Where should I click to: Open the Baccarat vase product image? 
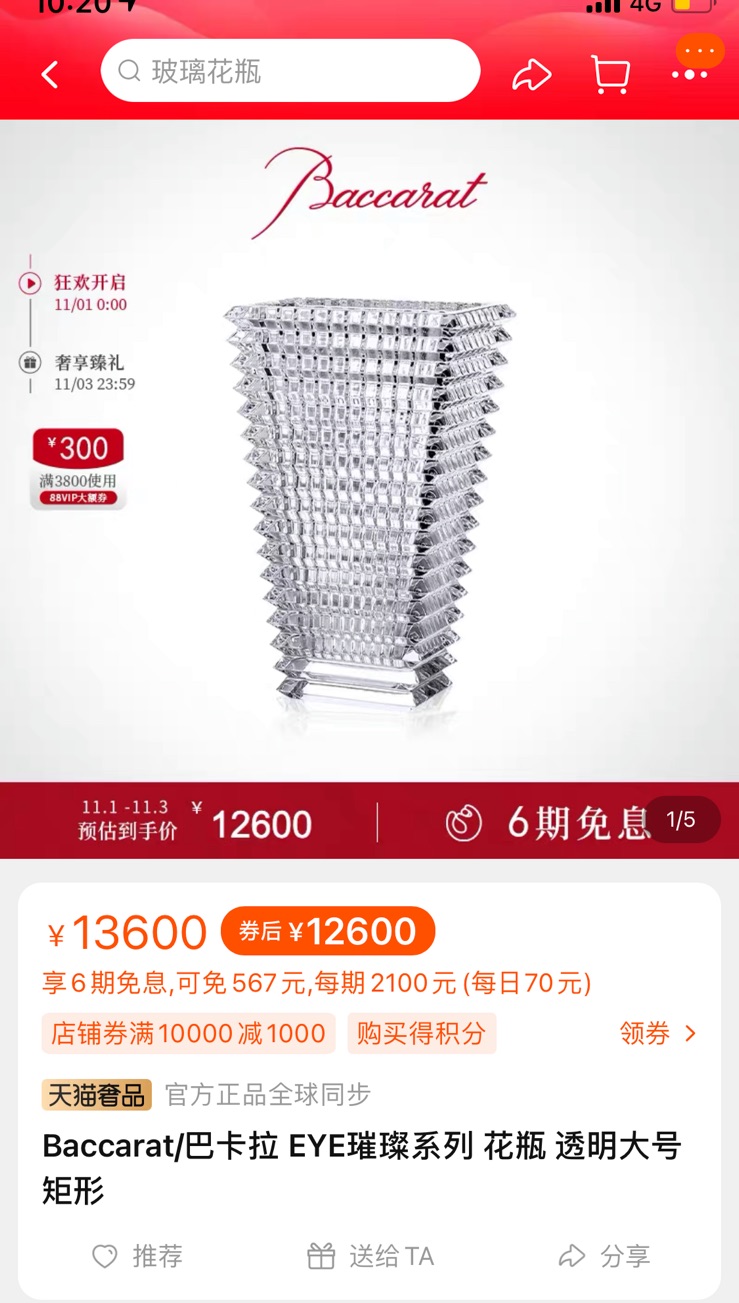(369, 500)
